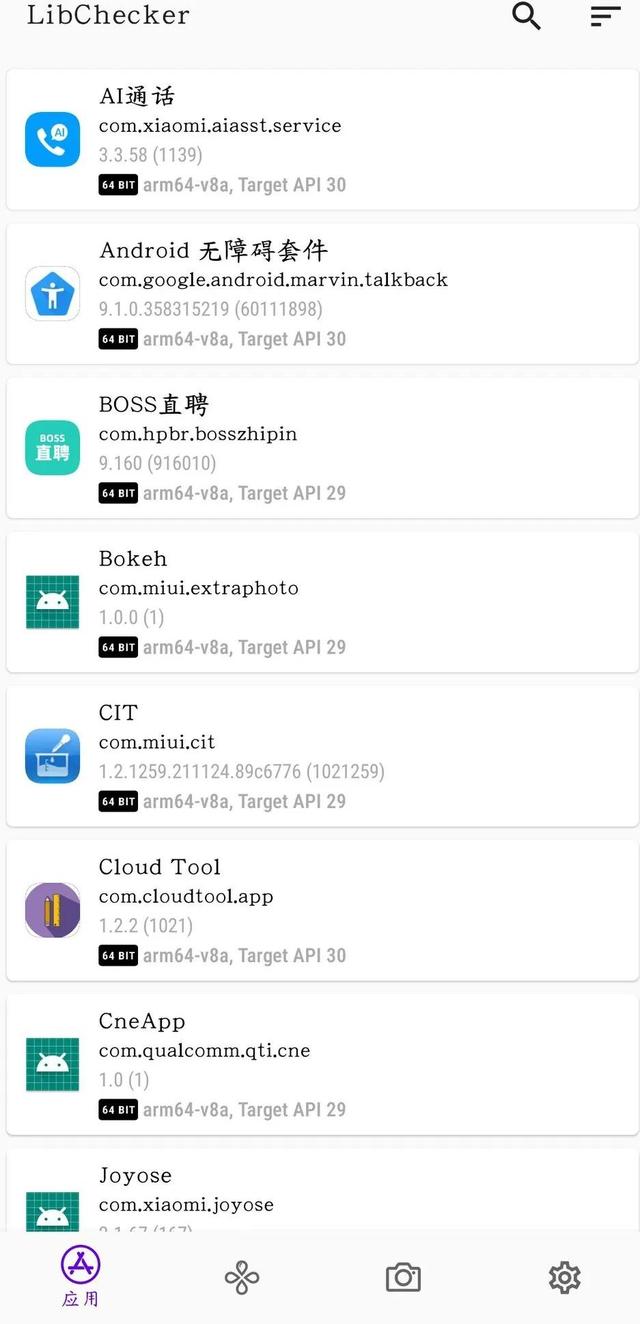The width and height of the screenshot is (640, 1324).
Task: Switch to the 应用 tab
Action: (80, 1277)
